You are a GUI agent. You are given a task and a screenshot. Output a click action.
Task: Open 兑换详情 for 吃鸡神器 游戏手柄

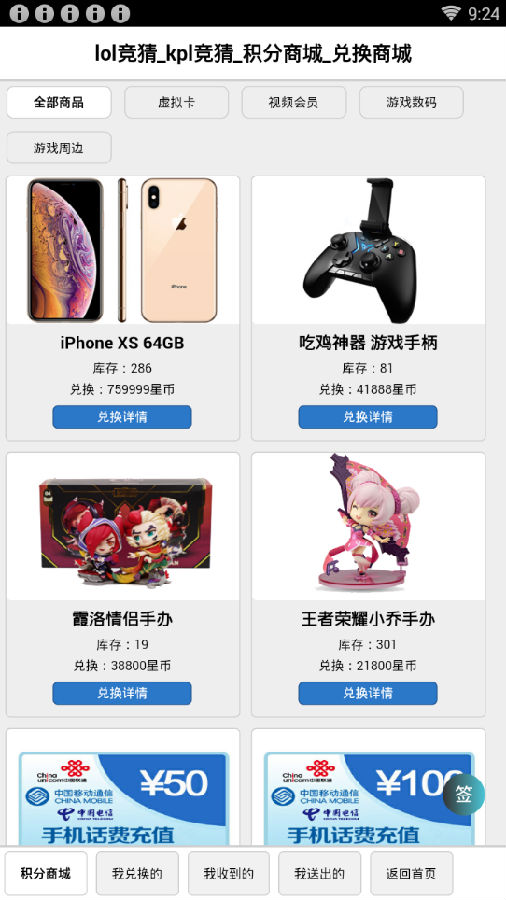click(368, 417)
